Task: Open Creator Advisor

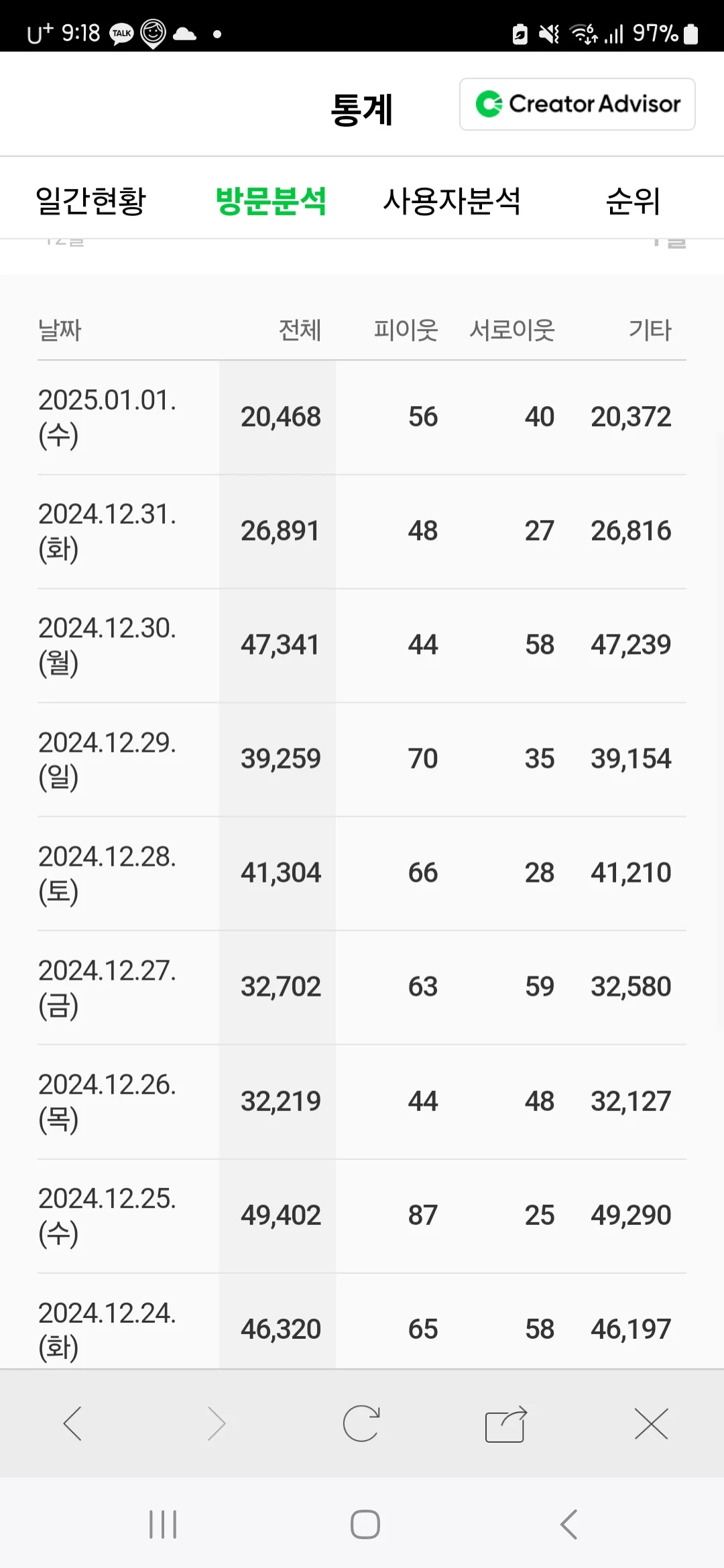Action: [x=577, y=105]
